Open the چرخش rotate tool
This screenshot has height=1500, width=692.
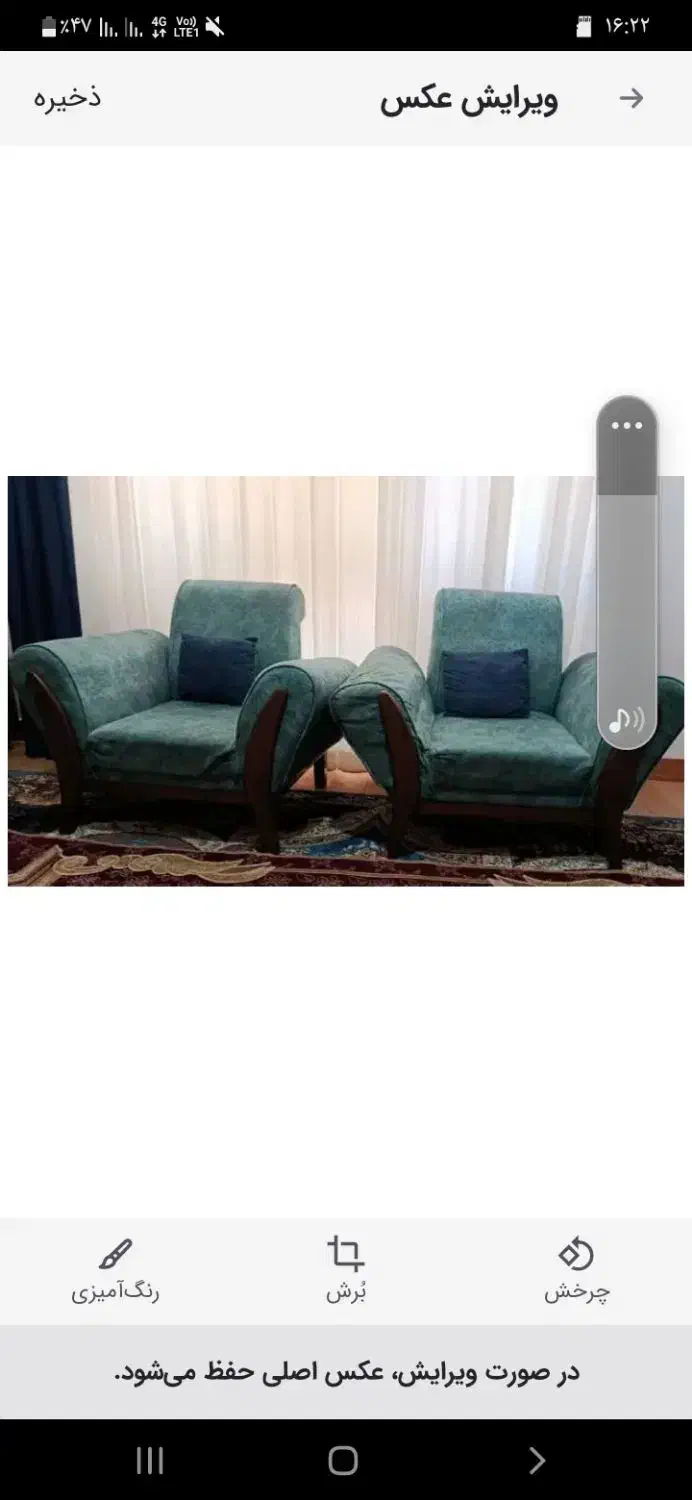coord(576,1269)
